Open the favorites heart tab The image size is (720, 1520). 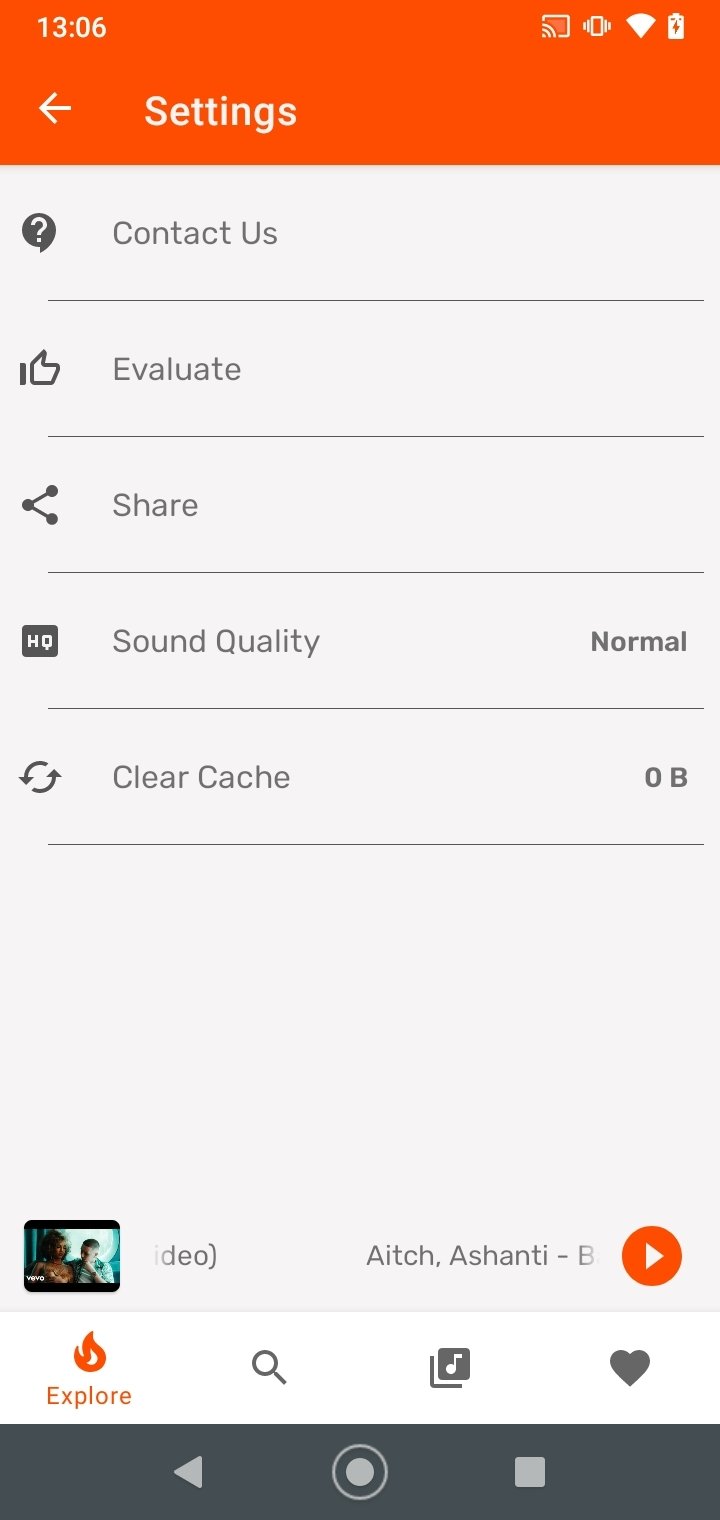(630, 1367)
